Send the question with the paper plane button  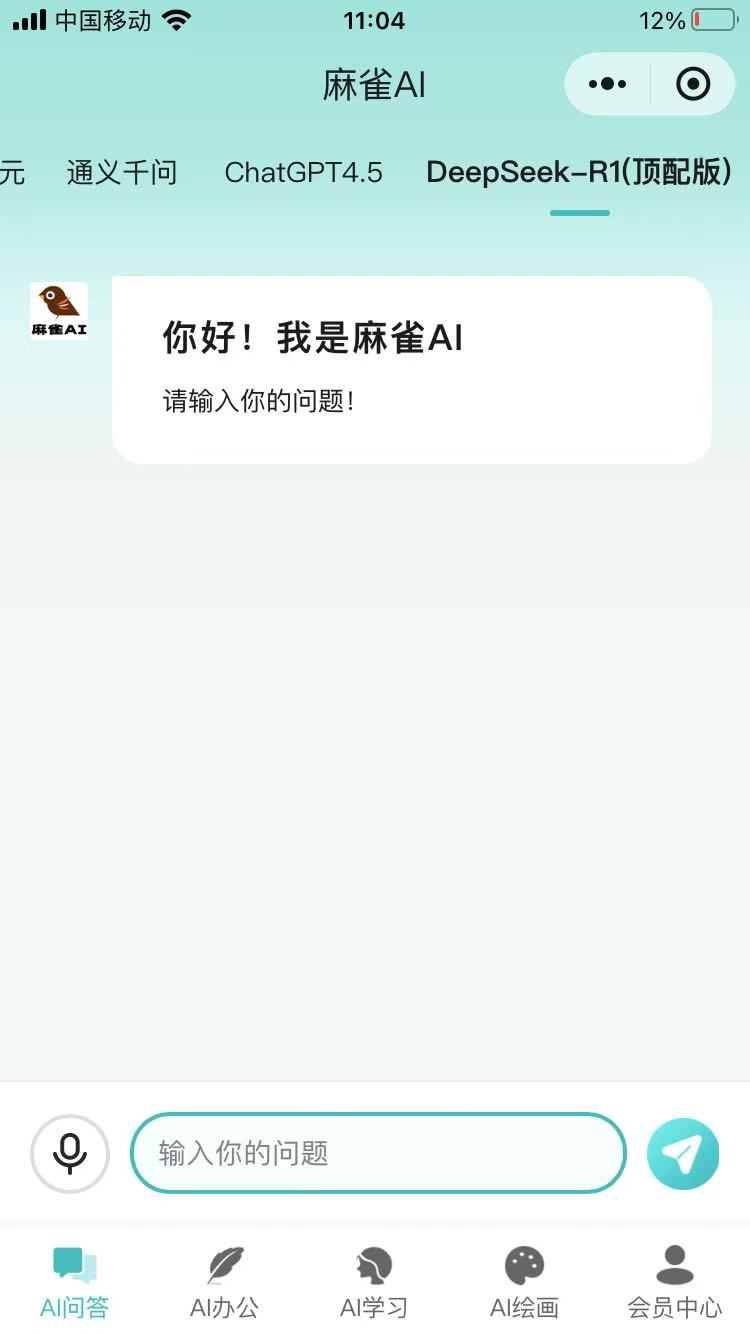point(683,1153)
